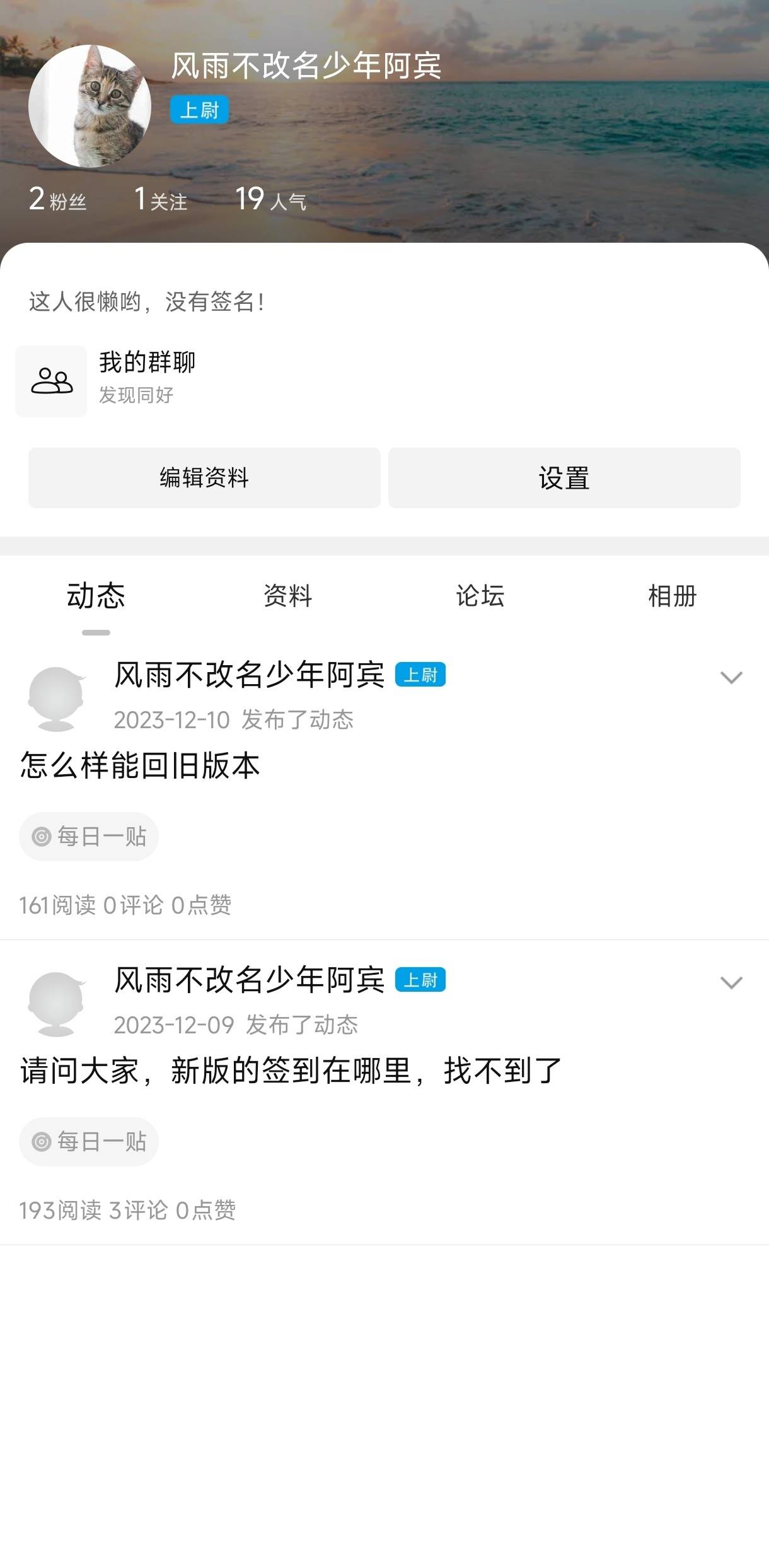Open 设置 settings

[x=564, y=478]
